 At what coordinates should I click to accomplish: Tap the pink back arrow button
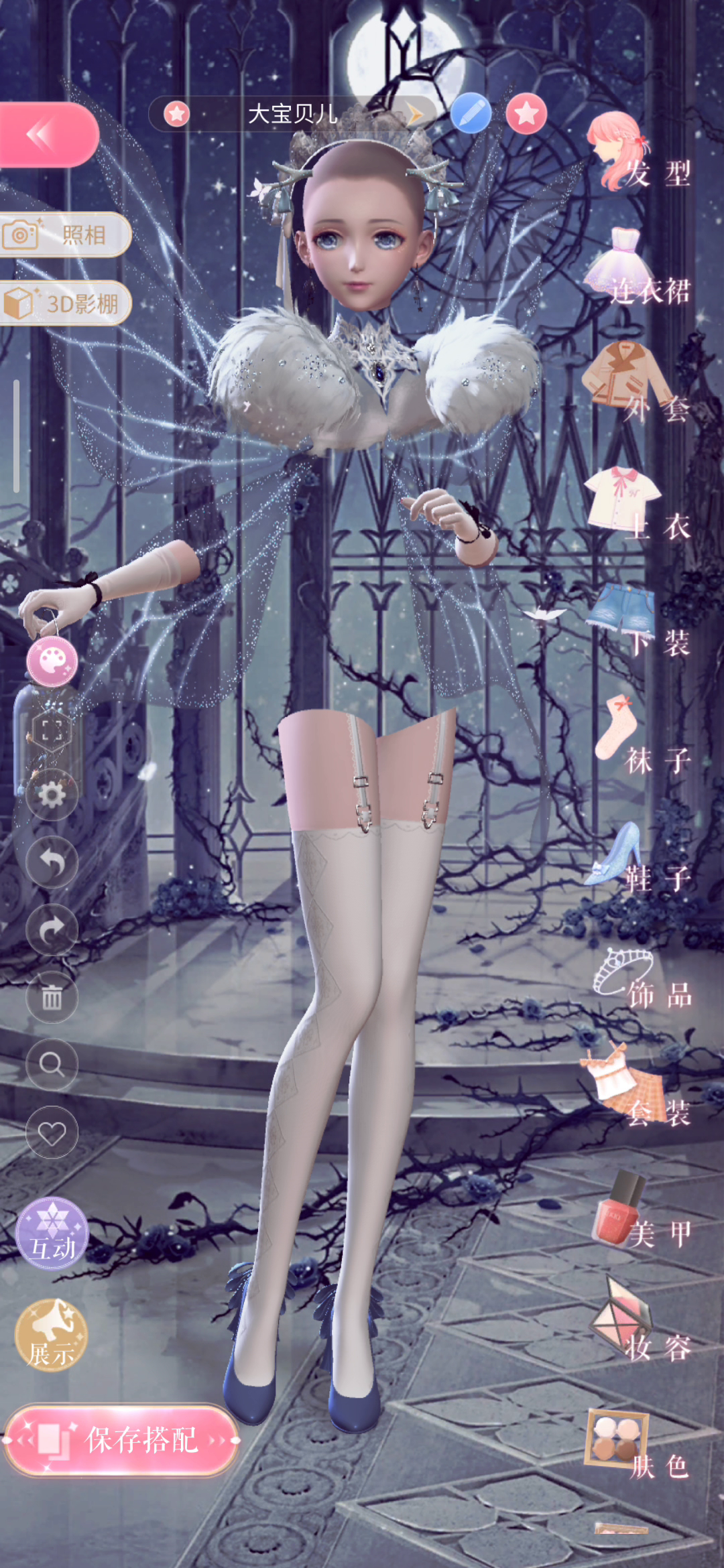tap(48, 135)
